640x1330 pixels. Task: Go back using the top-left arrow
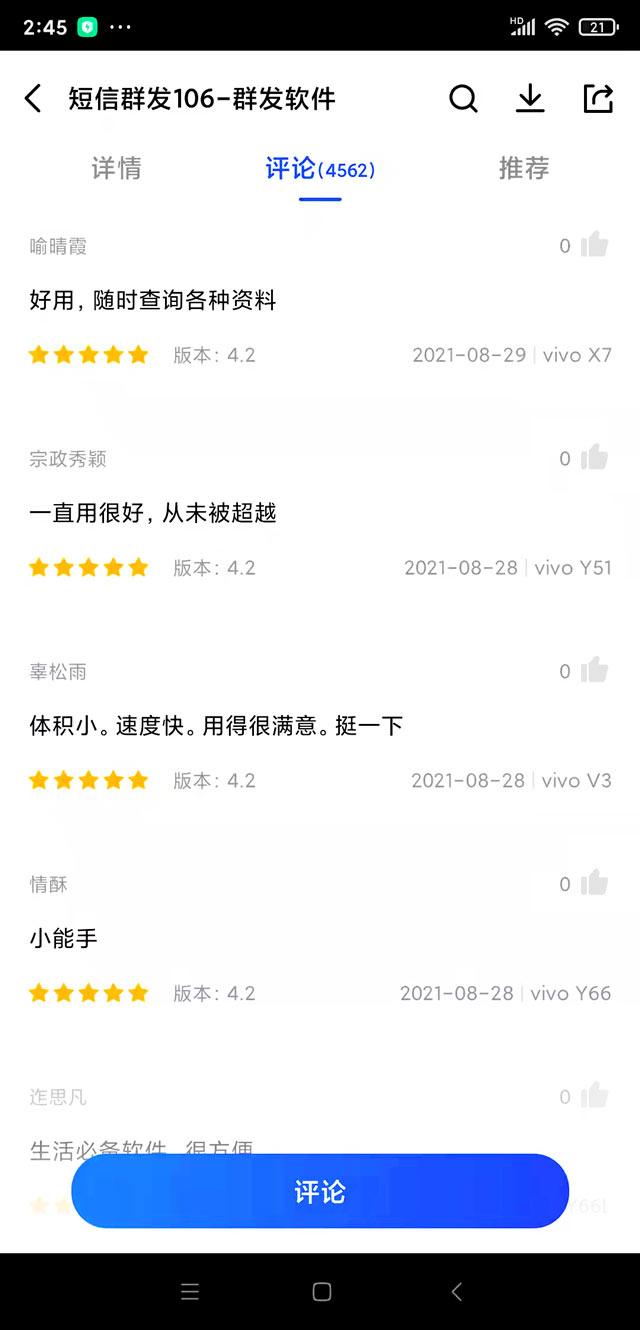[x=34, y=98]
